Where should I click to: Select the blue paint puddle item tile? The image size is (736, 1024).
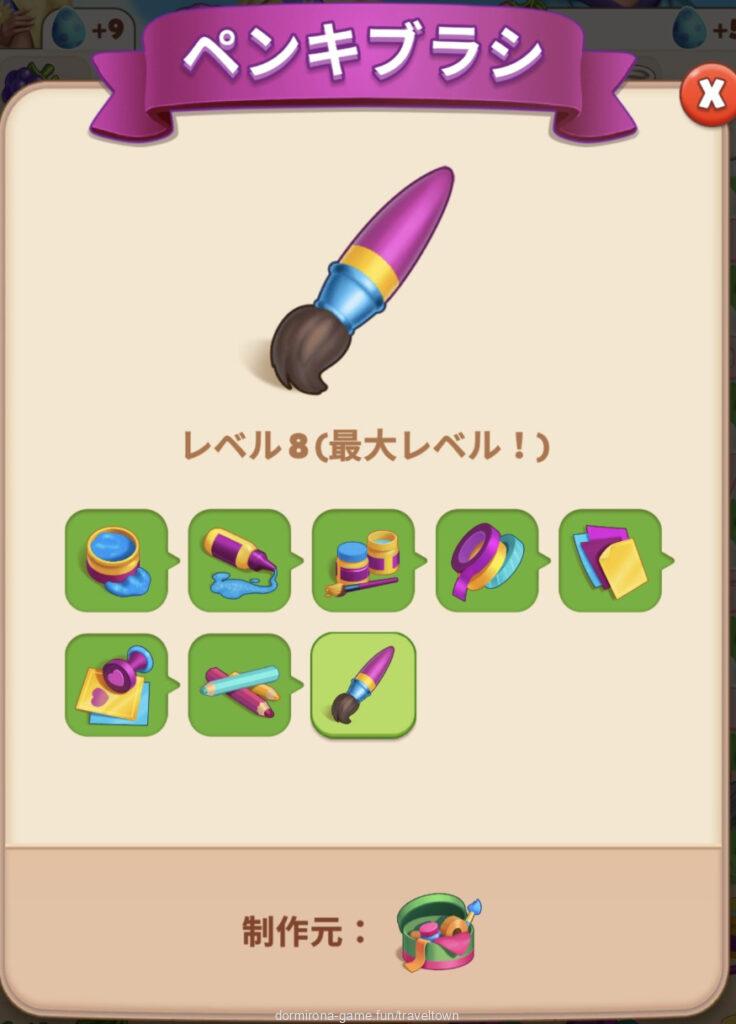click(116, 560)
